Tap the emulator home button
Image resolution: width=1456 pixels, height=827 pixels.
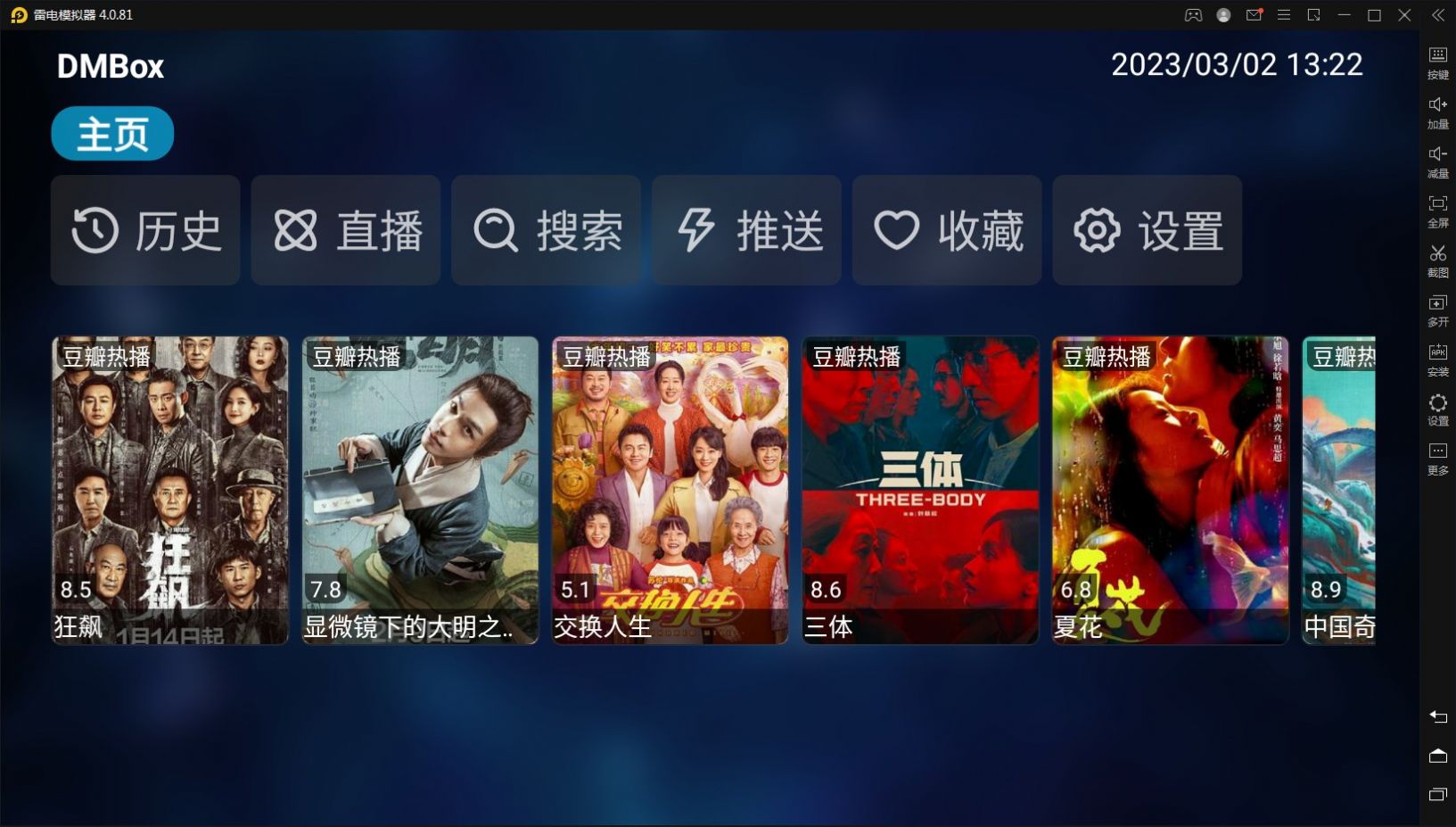(x=1437, y=756)
